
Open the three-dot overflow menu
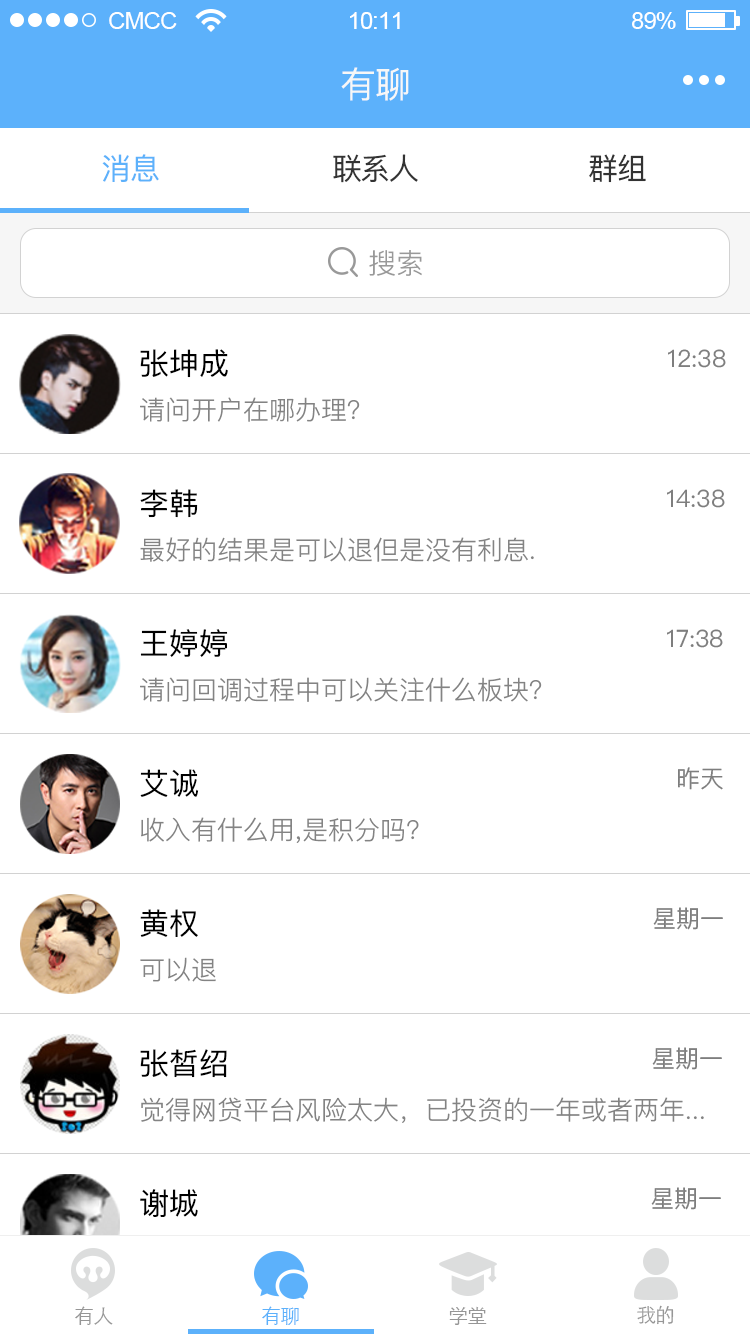point(704,81)
